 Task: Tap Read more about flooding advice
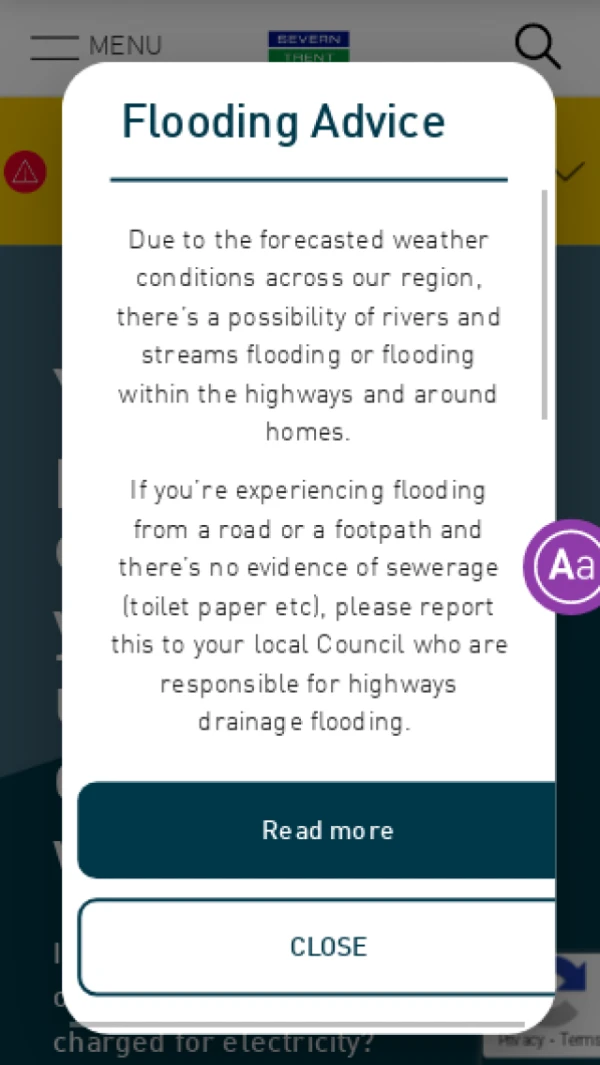point(327,830)
